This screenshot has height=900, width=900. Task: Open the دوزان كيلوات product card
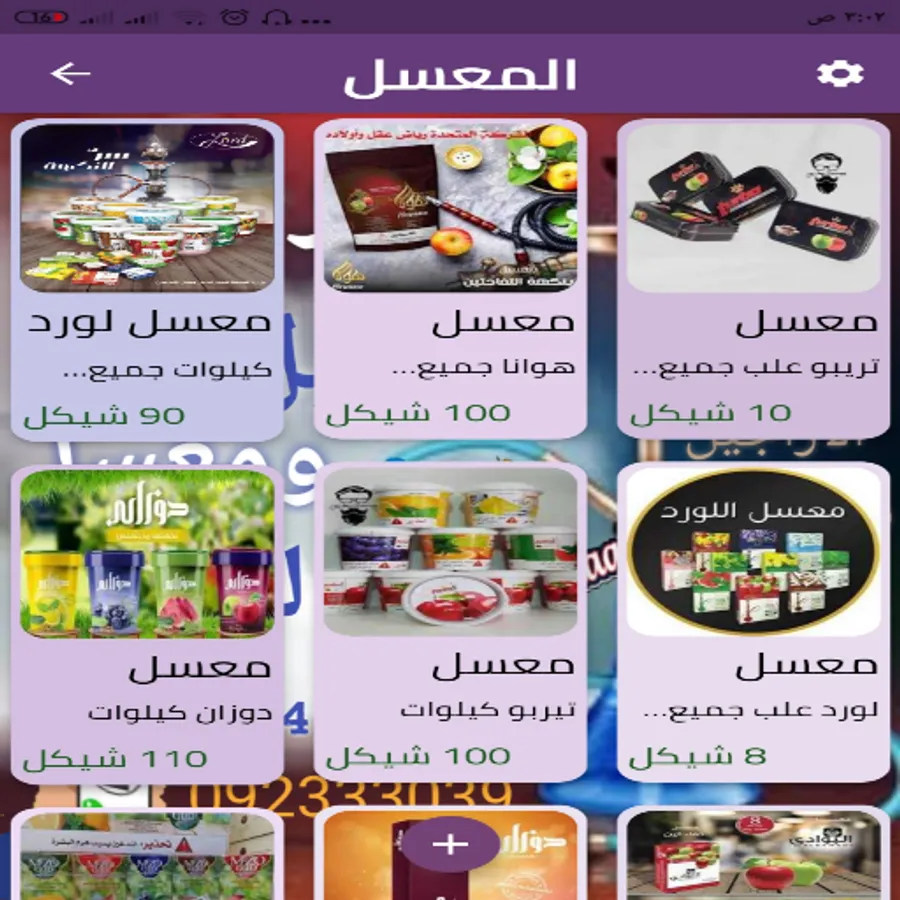tap(148, 623)
